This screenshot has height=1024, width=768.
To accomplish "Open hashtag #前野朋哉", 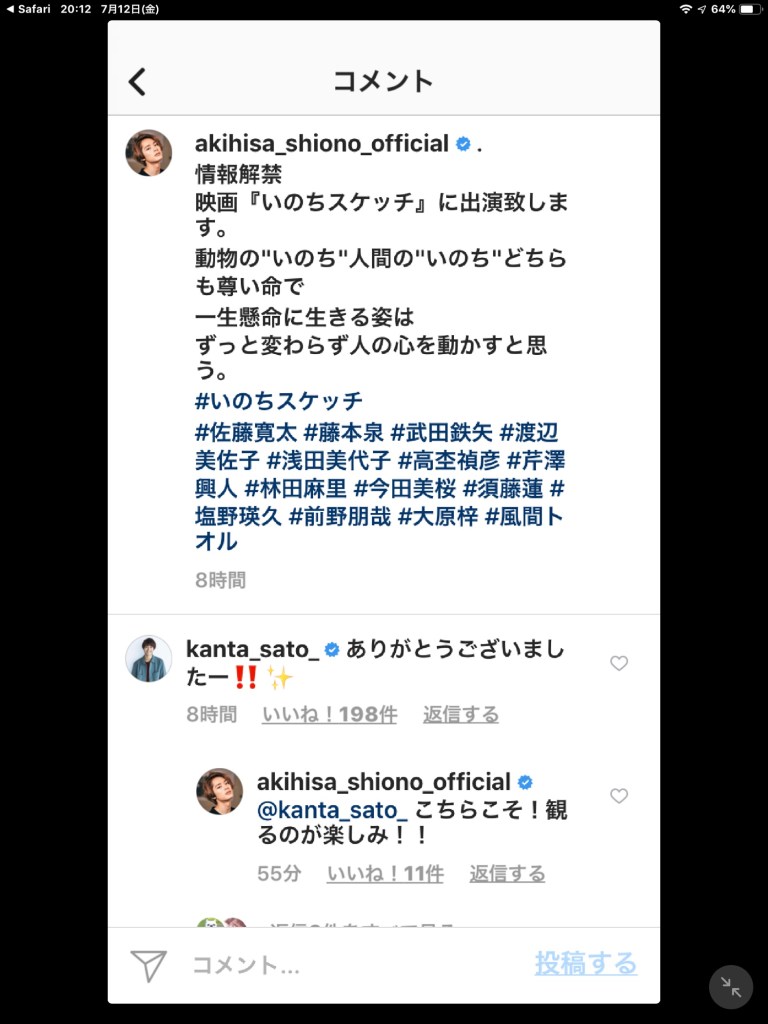I will point(339,515).
